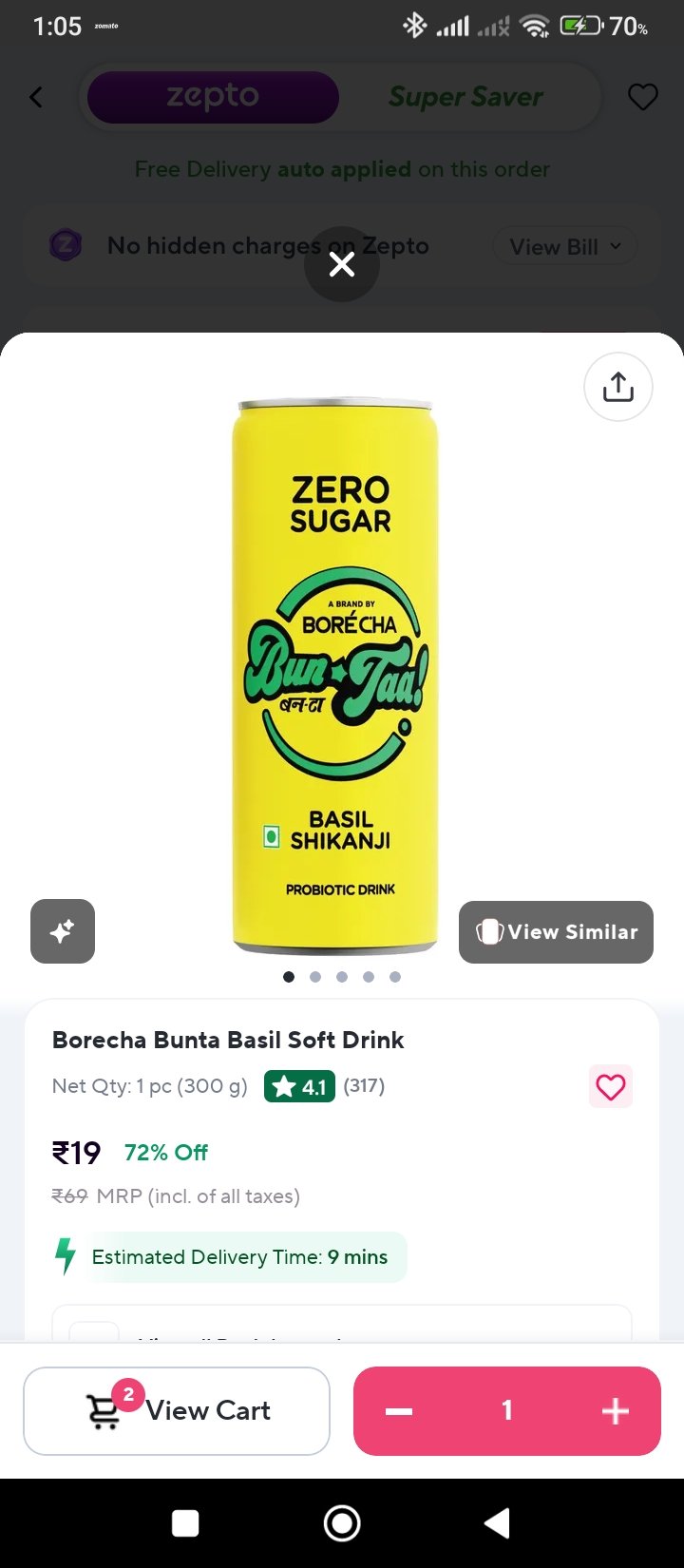
Task: Decrease quantity with minus button
Action: (399, 1411)
